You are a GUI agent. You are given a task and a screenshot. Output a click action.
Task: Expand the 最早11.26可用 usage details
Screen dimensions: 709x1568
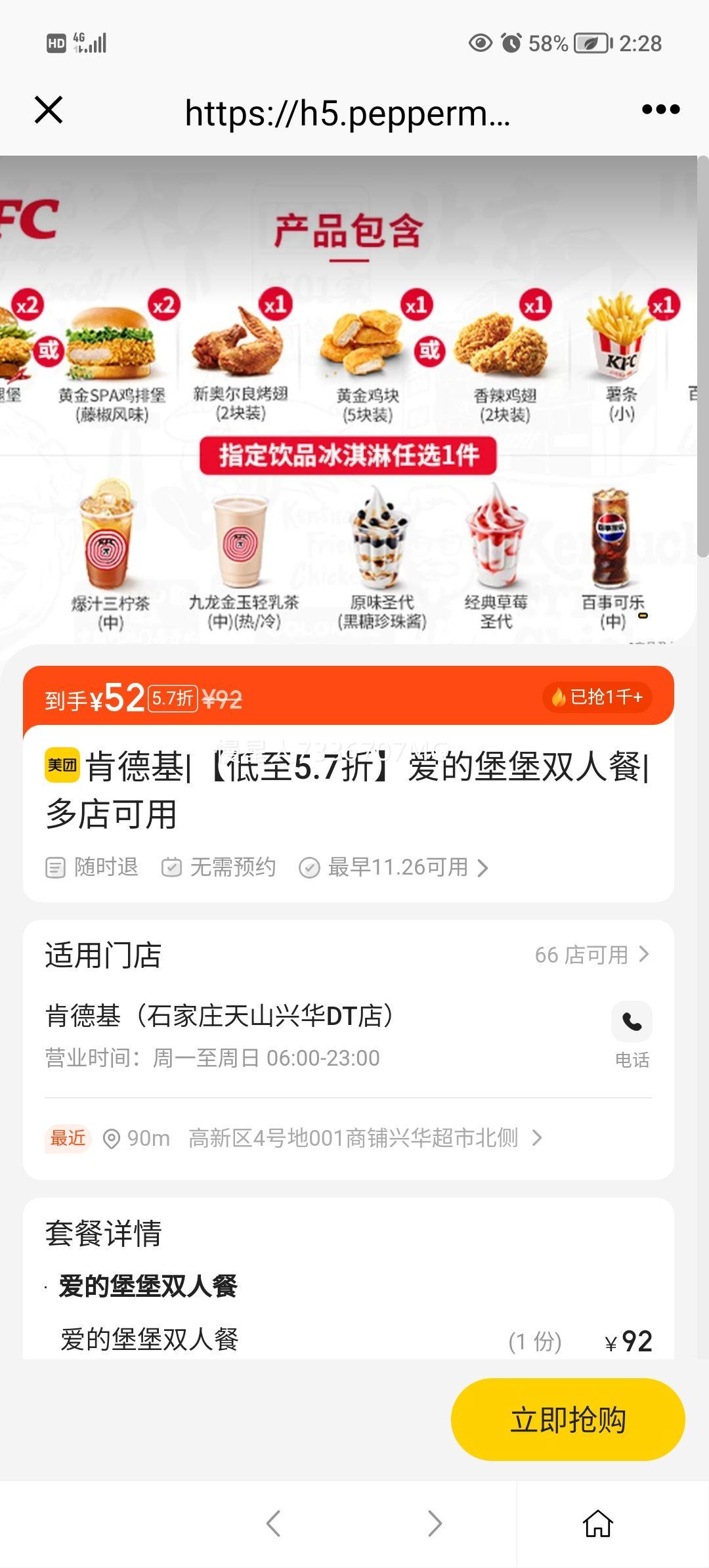coord(394,867)
